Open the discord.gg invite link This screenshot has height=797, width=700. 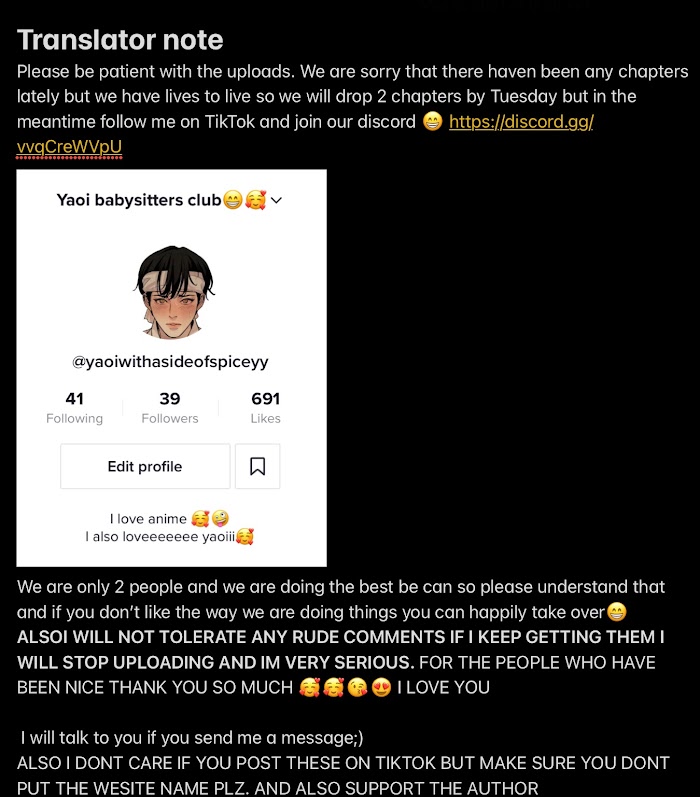(521, 122)
